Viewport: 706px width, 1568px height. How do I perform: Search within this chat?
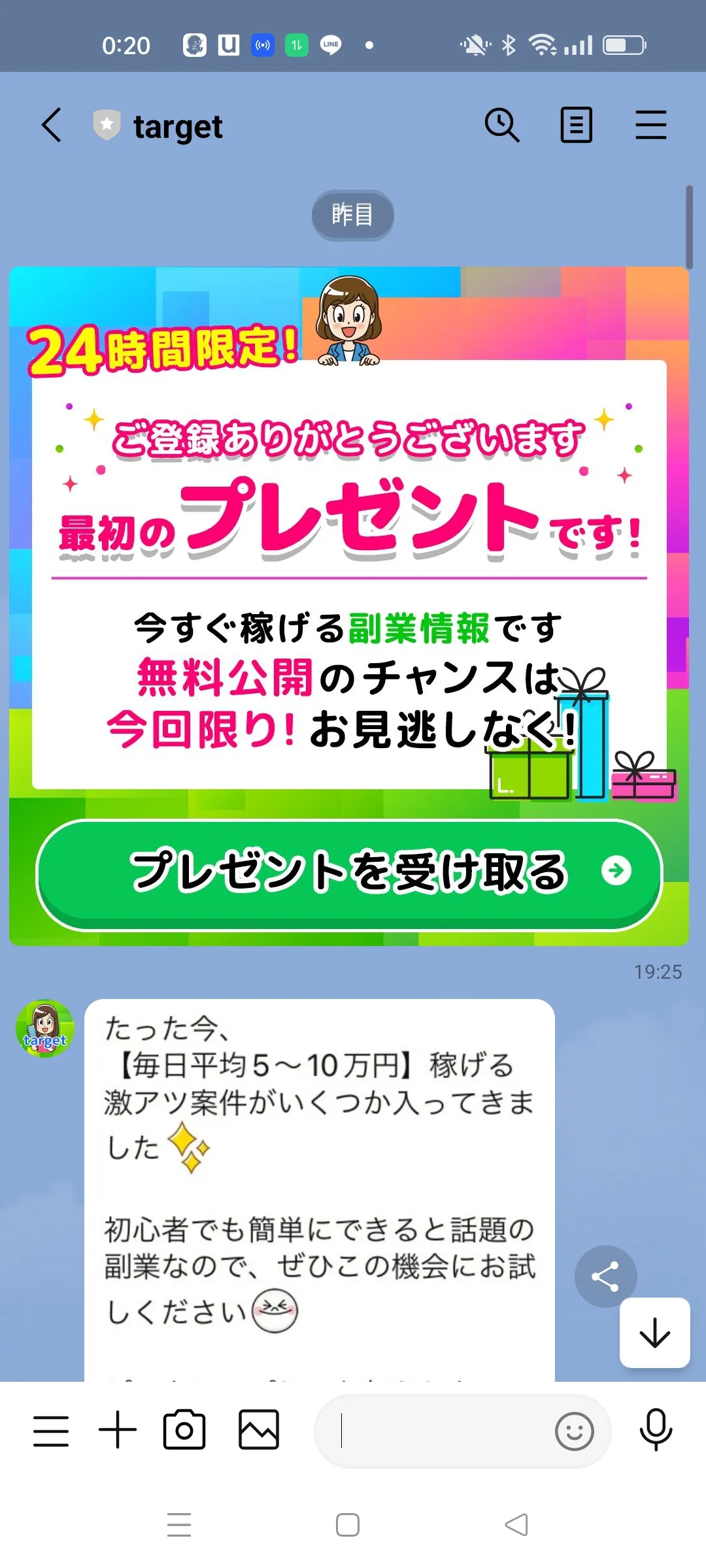click(x=501, y=125)
